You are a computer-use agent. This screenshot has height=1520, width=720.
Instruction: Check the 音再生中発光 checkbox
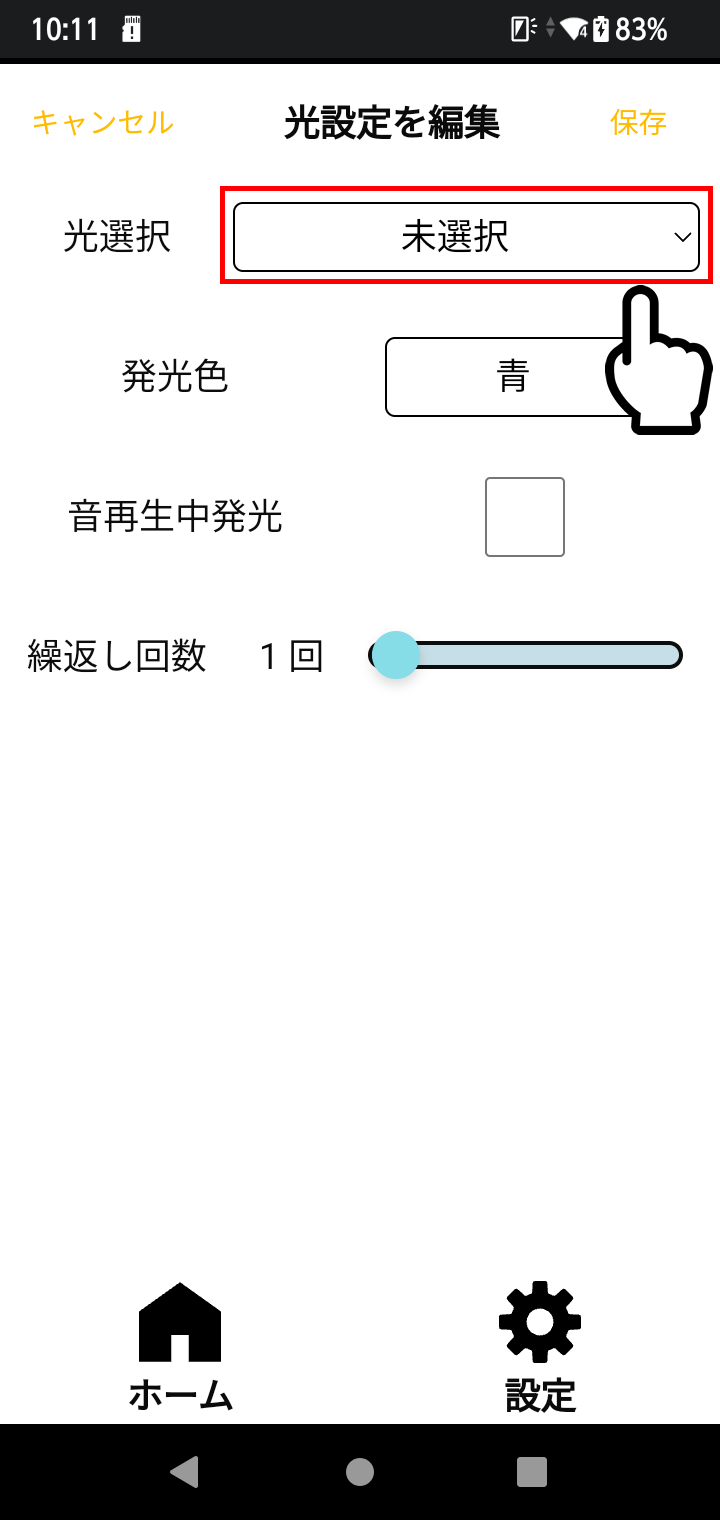click(525, 517)
